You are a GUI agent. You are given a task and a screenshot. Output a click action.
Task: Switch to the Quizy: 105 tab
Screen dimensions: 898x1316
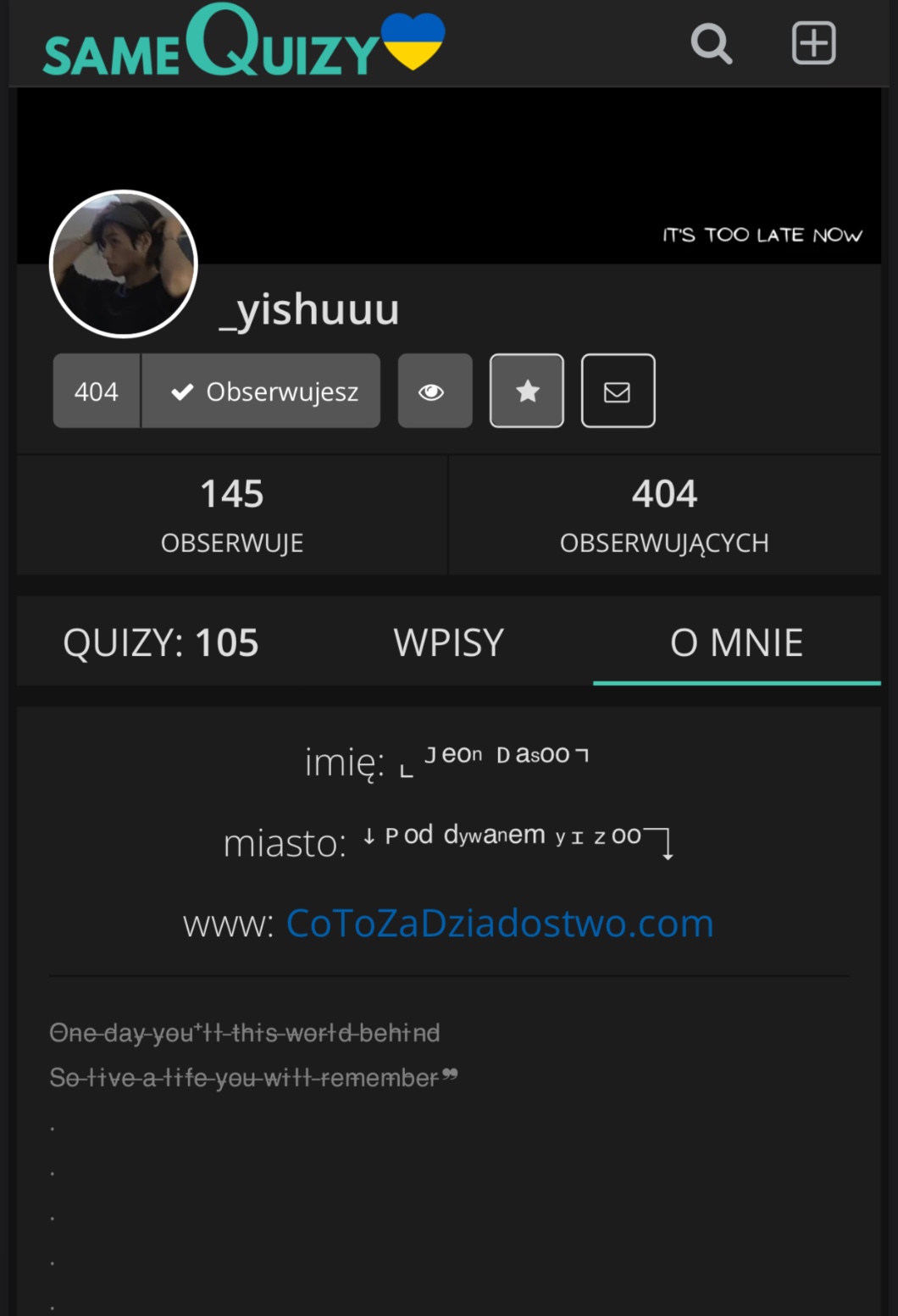(x=161, y=642)
